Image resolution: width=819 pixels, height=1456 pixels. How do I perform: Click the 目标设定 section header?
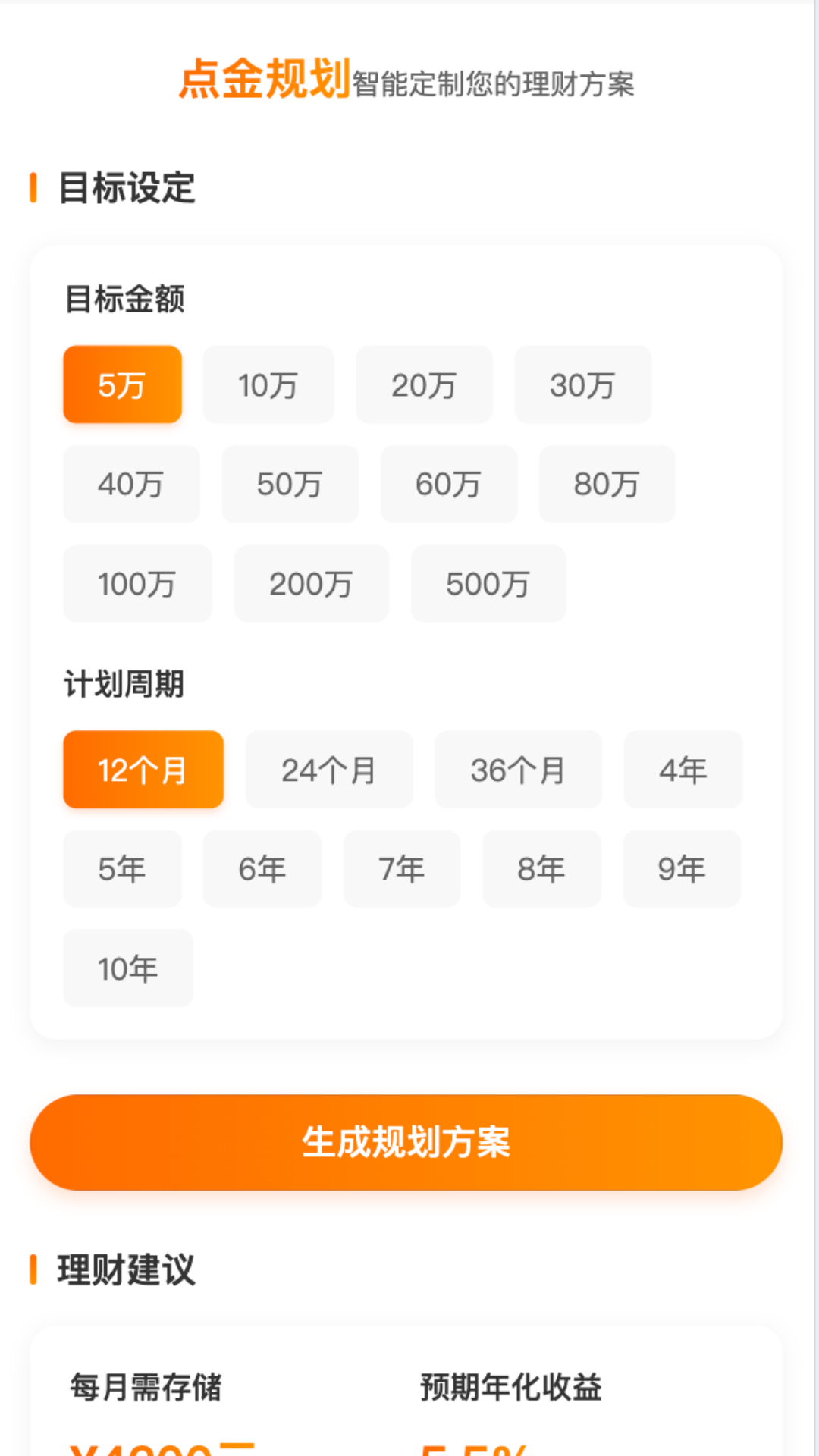pyautogui.click(x=126, y=187)
